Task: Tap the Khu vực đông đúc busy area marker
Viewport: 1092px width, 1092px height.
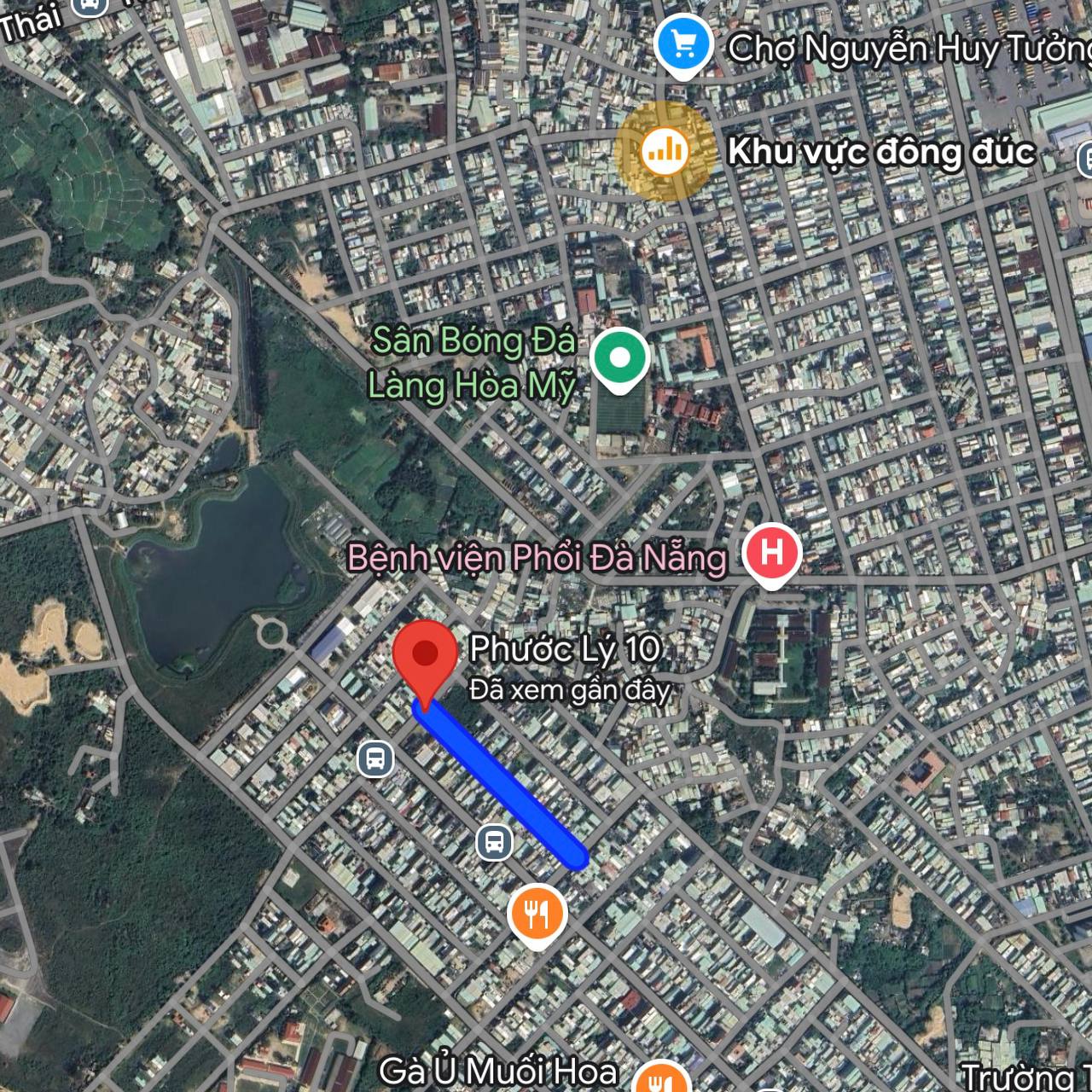Action: (x=665, y=151)
